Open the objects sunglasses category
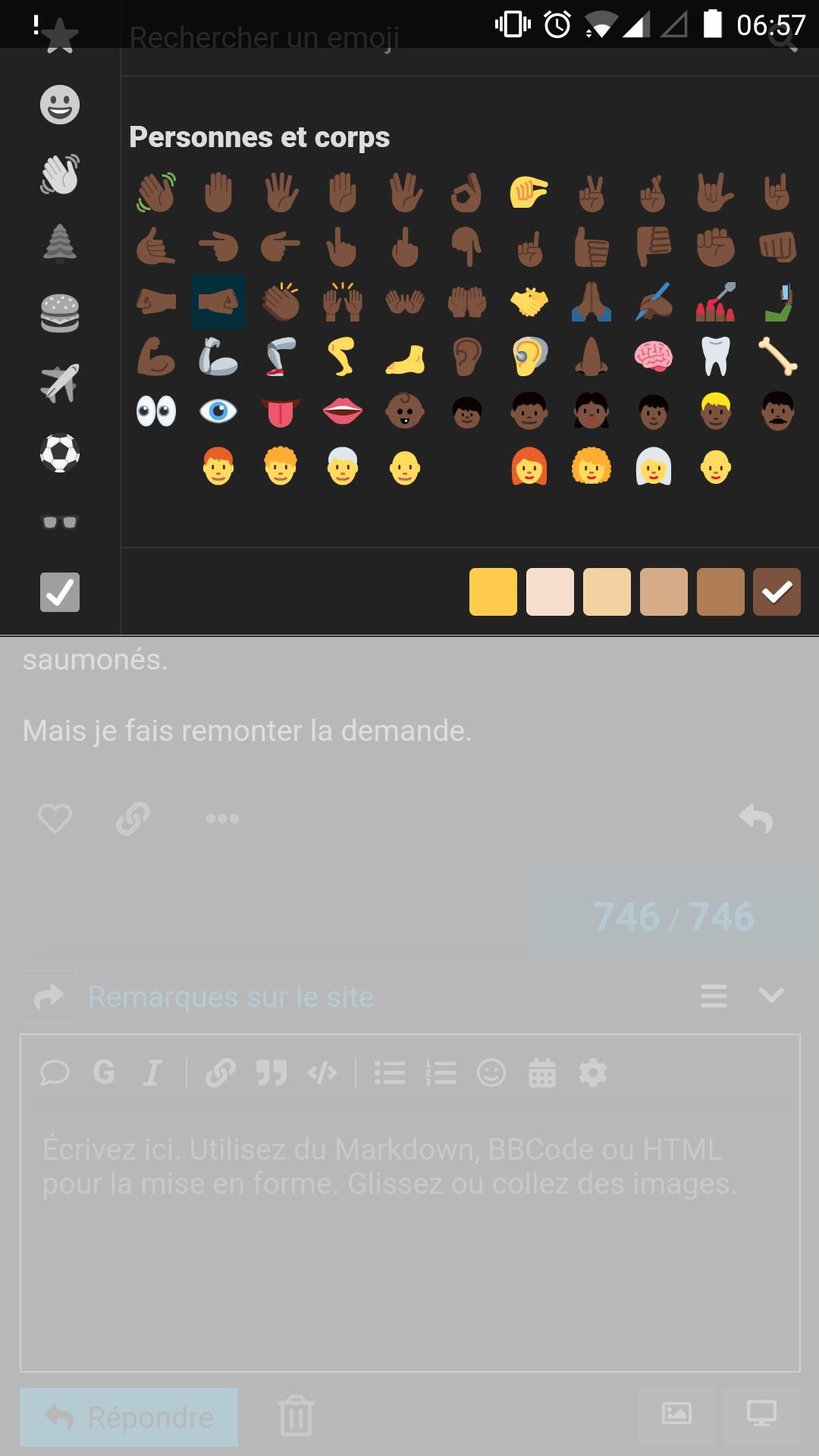The image size is (819, 1456). point(60,522)
